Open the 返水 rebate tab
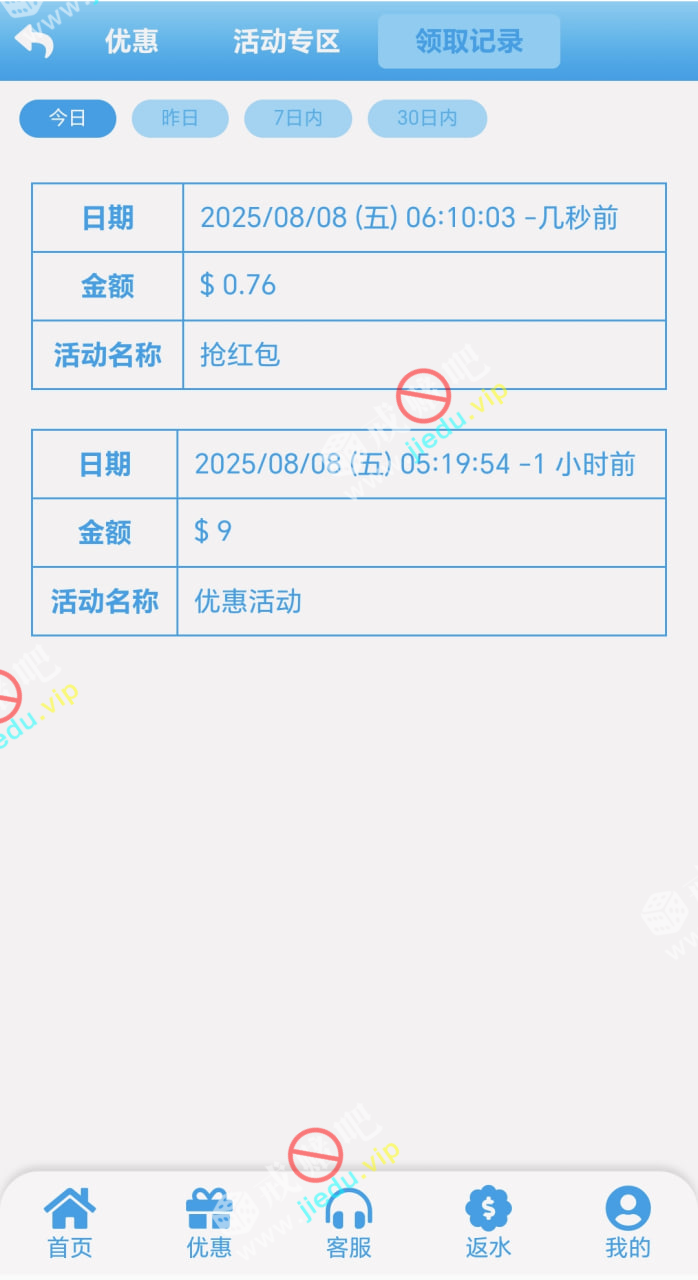The image size is (698, 1280). [488, 1222]
